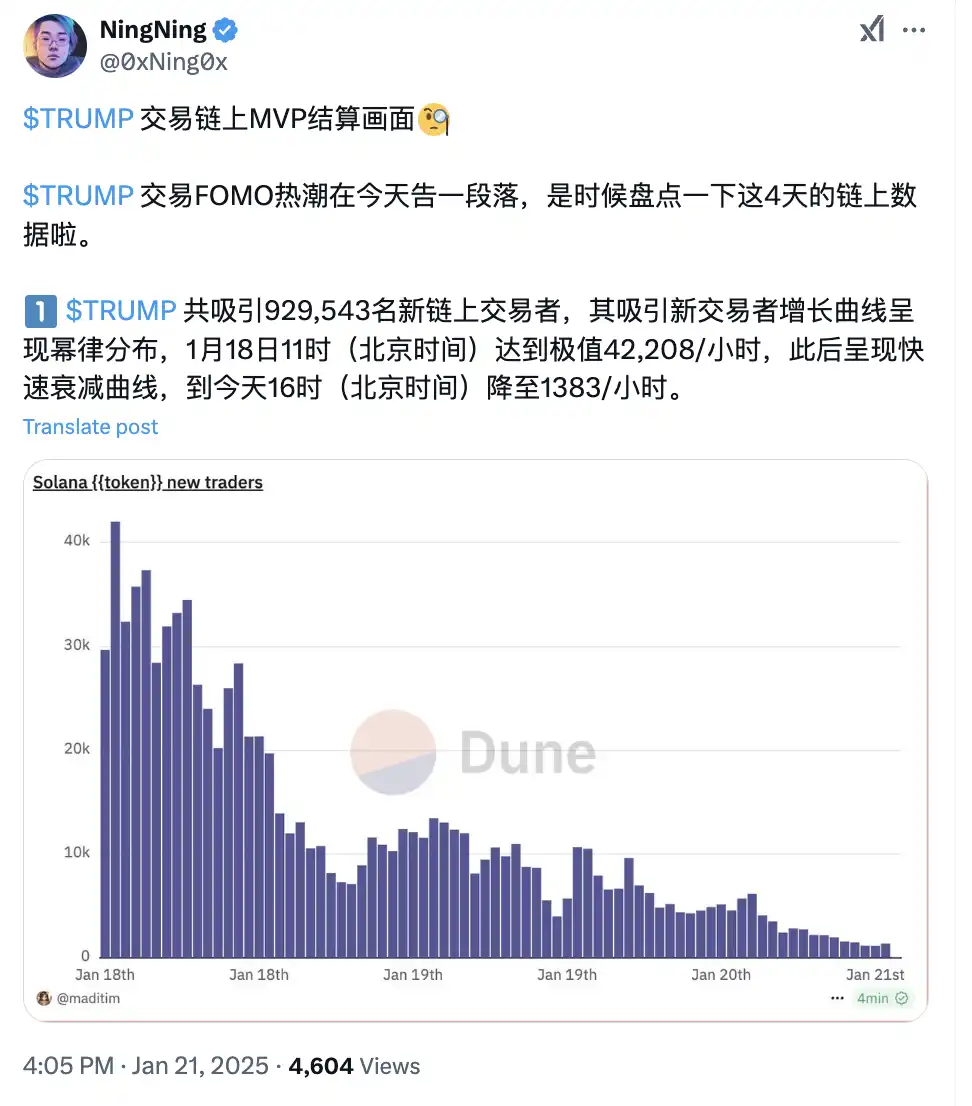The image size is (972, 1106).
Task: Open NingNing's profile picture
Action: pos(56,46)
